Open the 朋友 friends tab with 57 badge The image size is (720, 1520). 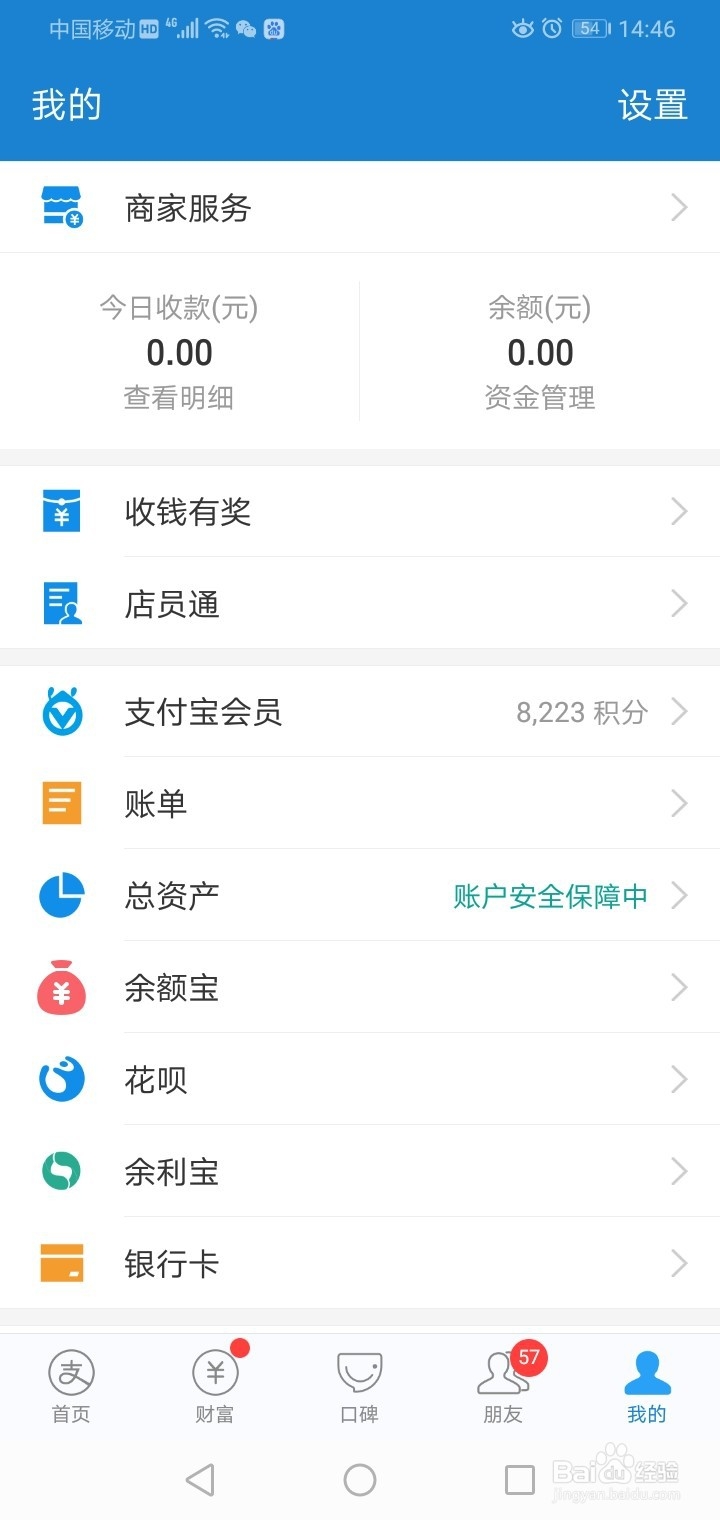point(503,1385)
